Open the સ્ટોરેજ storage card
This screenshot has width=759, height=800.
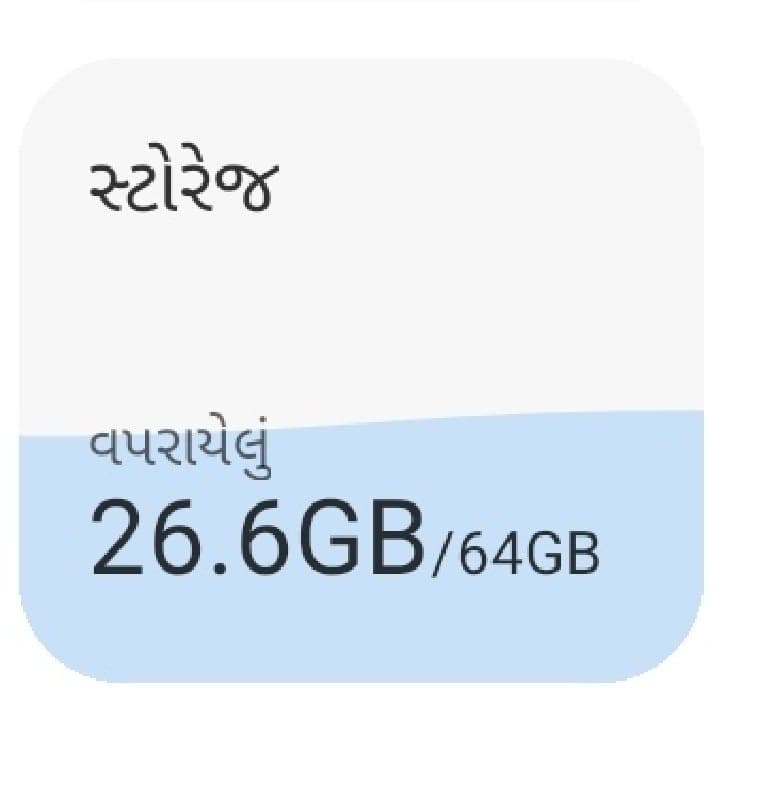click(x=360, y=370)
